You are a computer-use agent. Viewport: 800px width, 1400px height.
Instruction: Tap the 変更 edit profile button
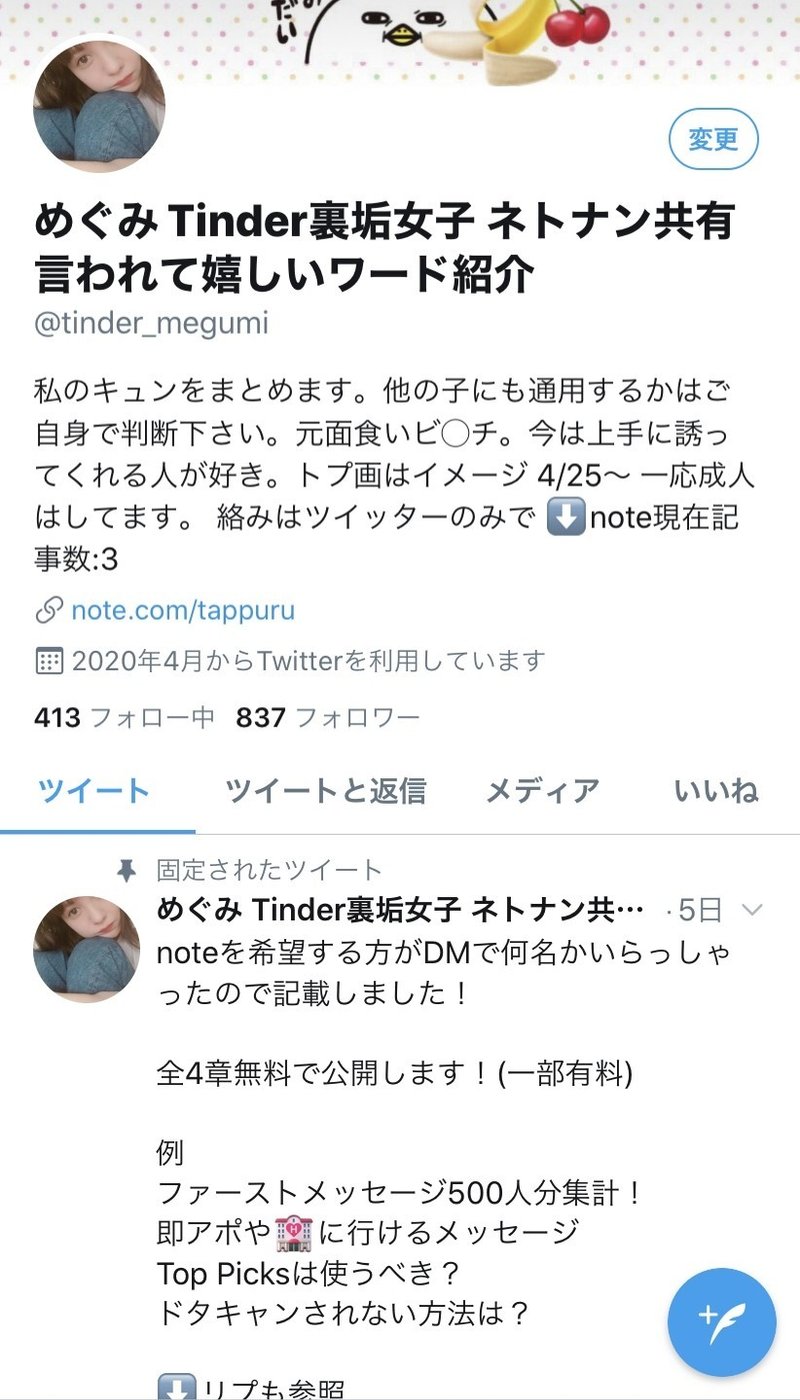point(713,139)
